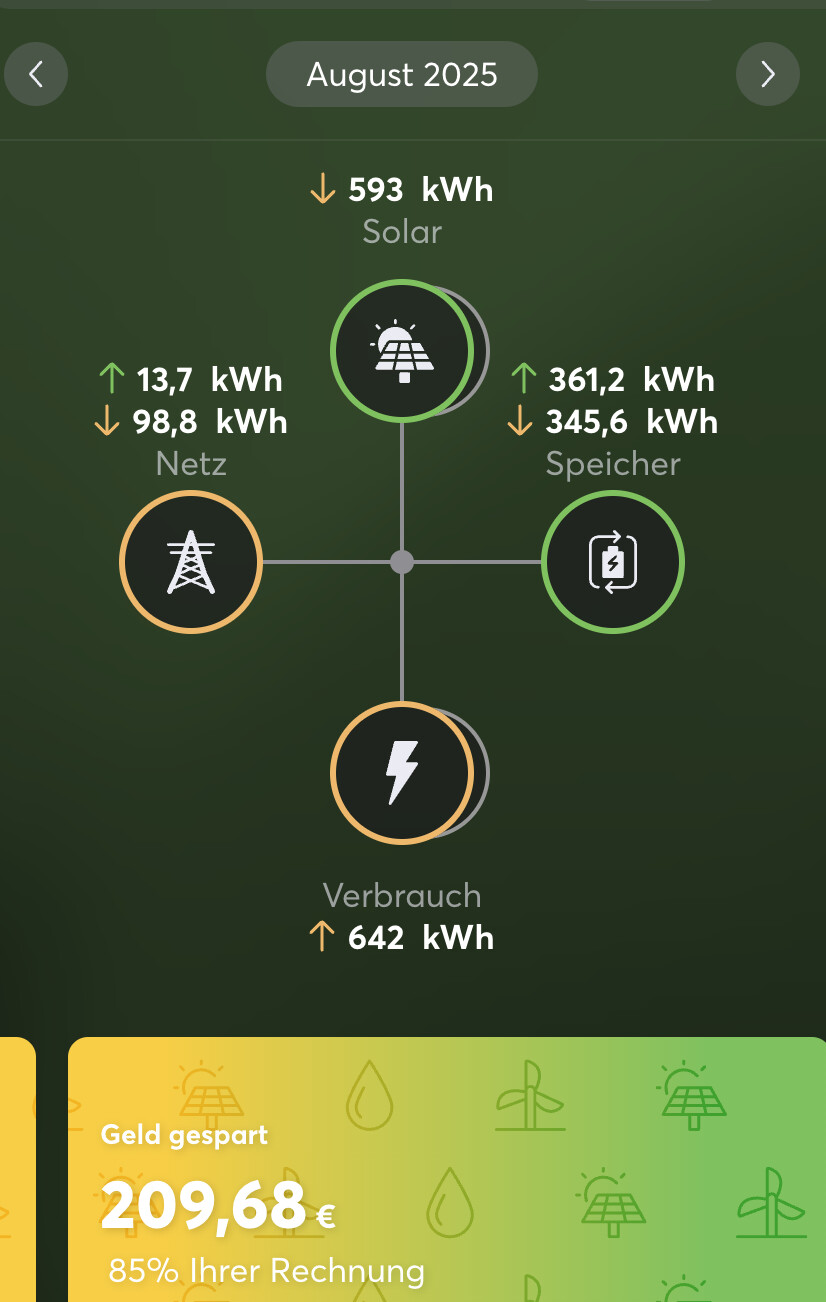Open the Solar panel node

pyautogui.click(x=402, y=349)
